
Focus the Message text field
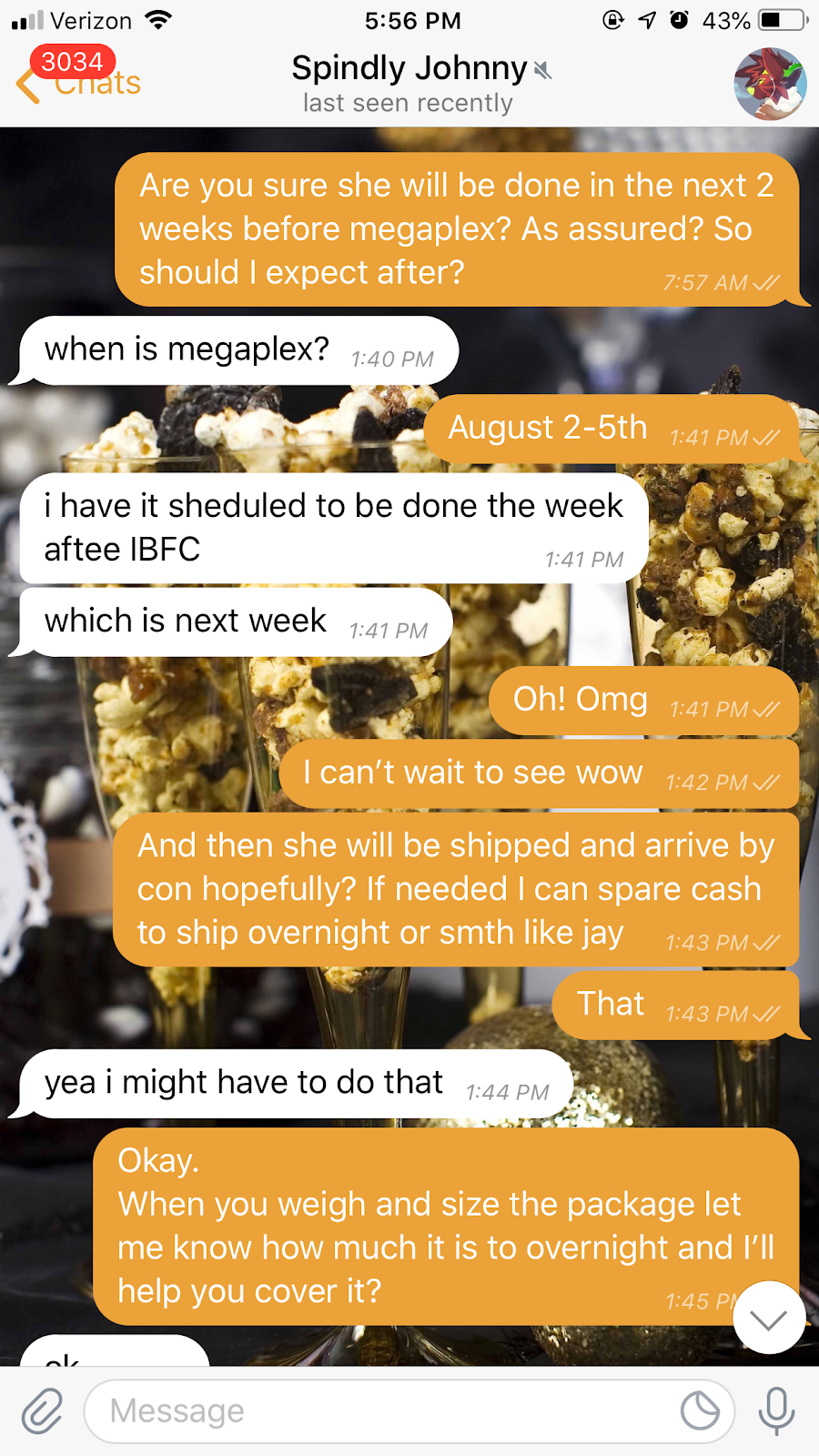[382, 1411]
